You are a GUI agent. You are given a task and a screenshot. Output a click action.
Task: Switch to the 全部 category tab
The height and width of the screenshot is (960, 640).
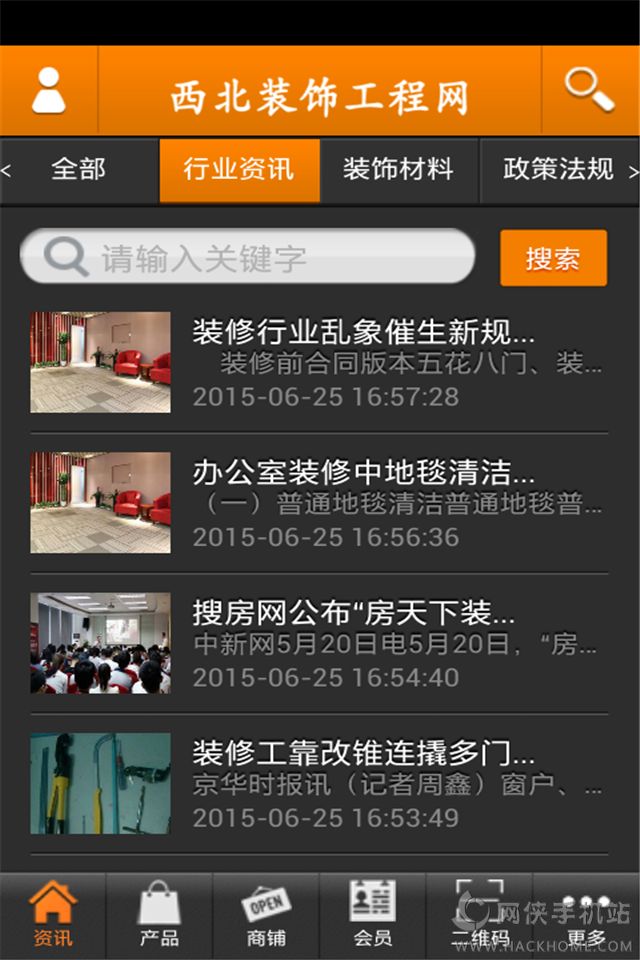point(79,170)
